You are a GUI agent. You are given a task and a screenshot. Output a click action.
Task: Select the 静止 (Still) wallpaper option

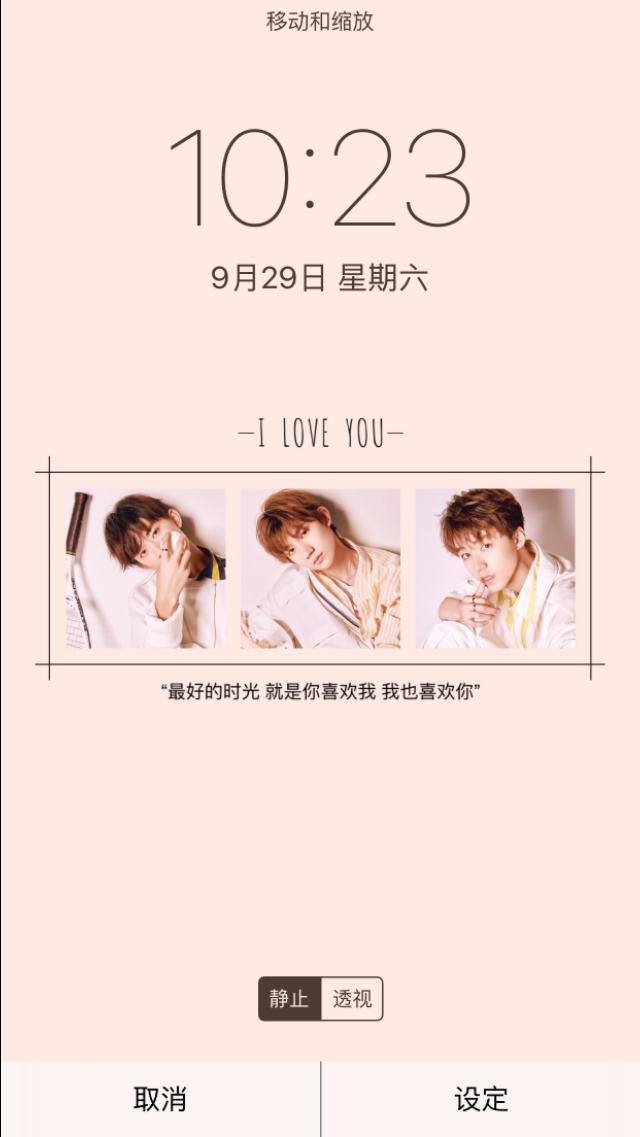289,999
